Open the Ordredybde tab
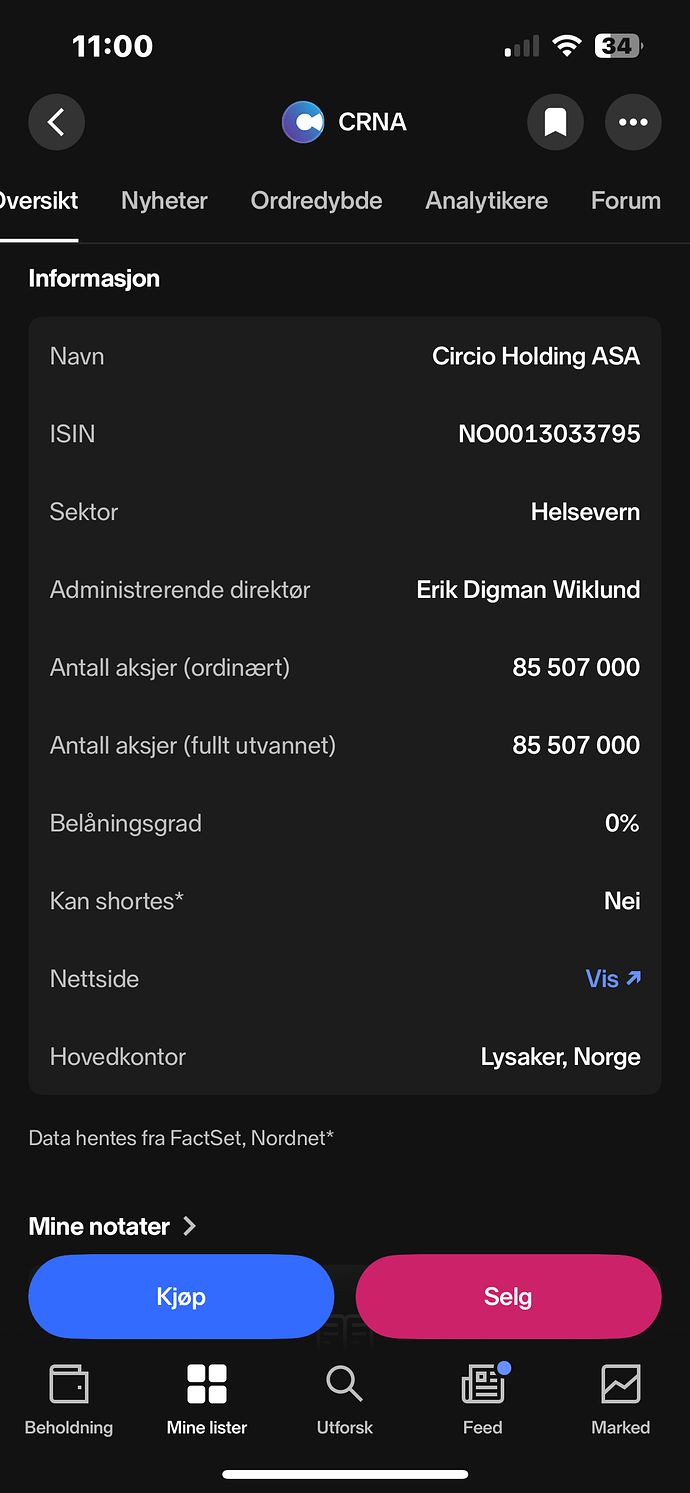The image size is (690, 1493). tap(316, 201)
